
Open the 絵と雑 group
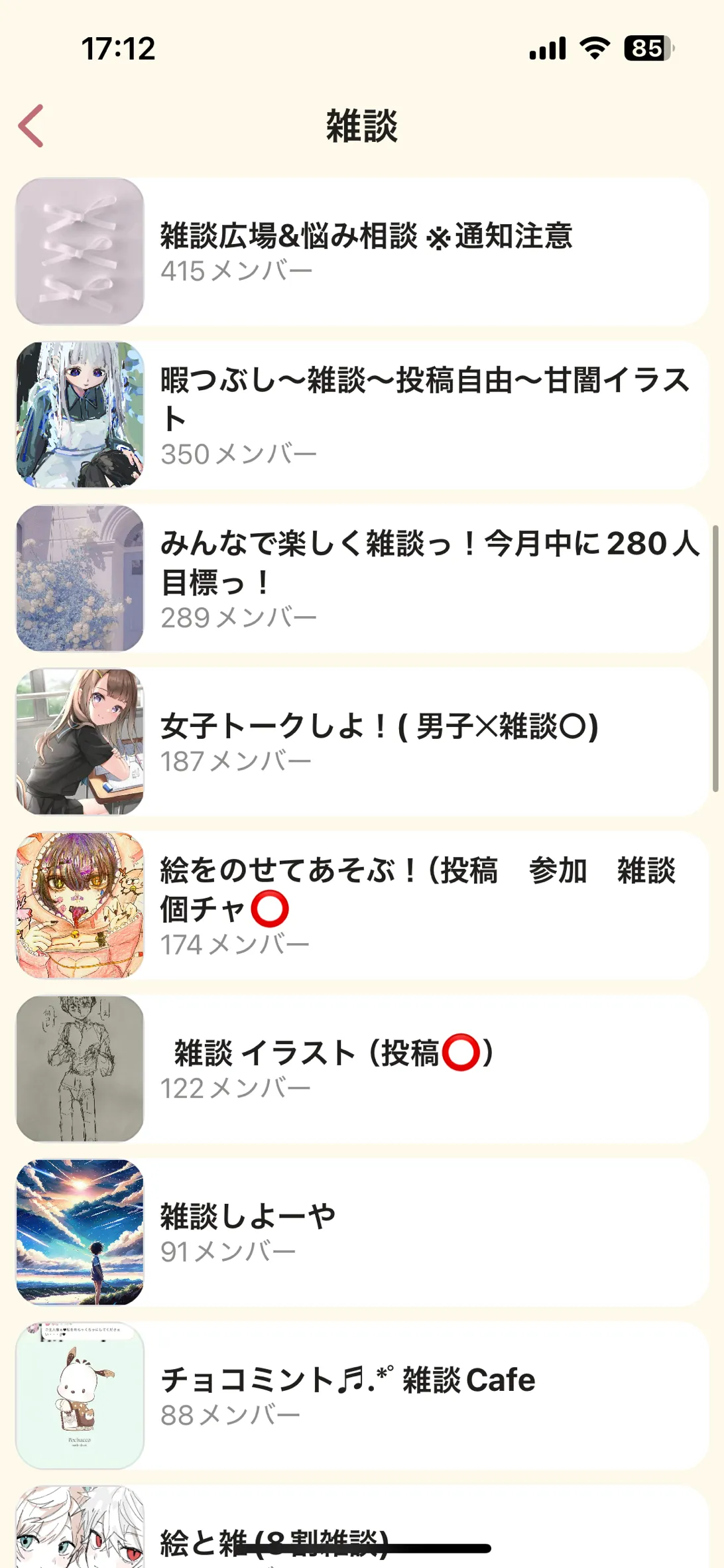(362, 1532)
